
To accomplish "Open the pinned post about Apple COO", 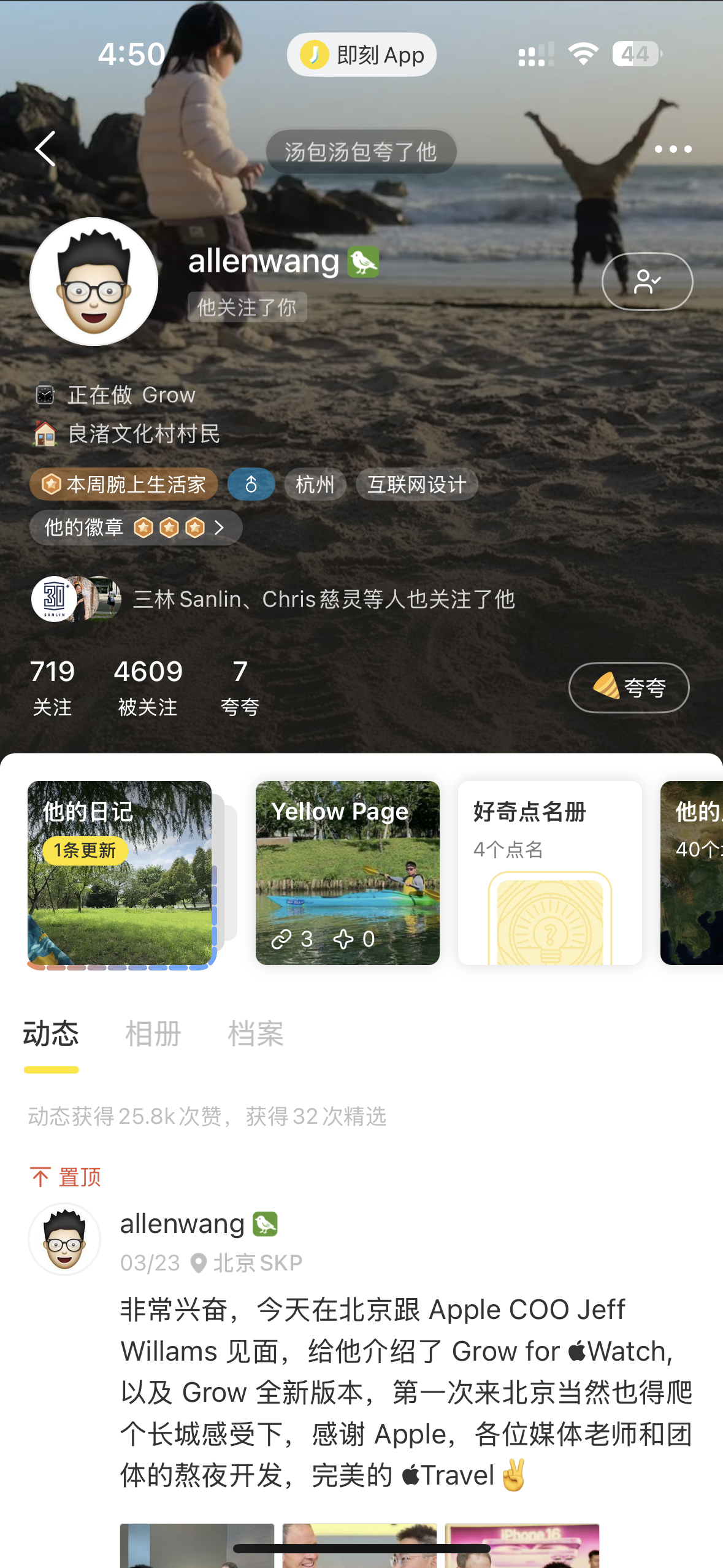I will [406, 1391].
